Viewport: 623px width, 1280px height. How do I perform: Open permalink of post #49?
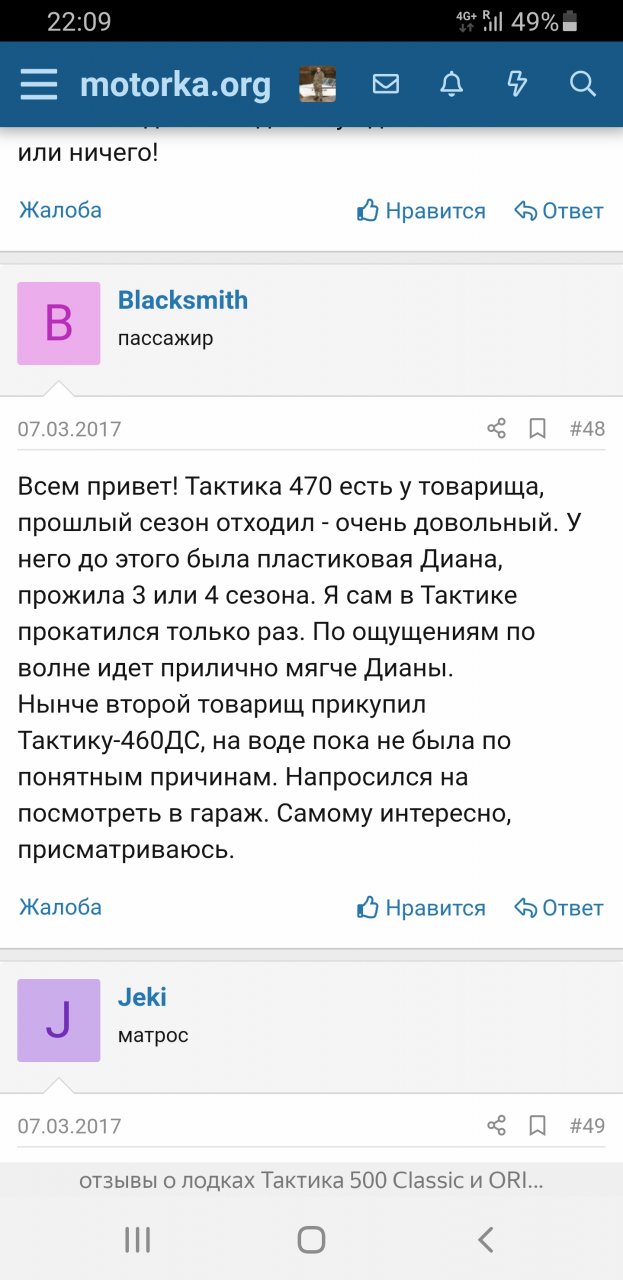pyautogui.click(x=587, y=1126)
